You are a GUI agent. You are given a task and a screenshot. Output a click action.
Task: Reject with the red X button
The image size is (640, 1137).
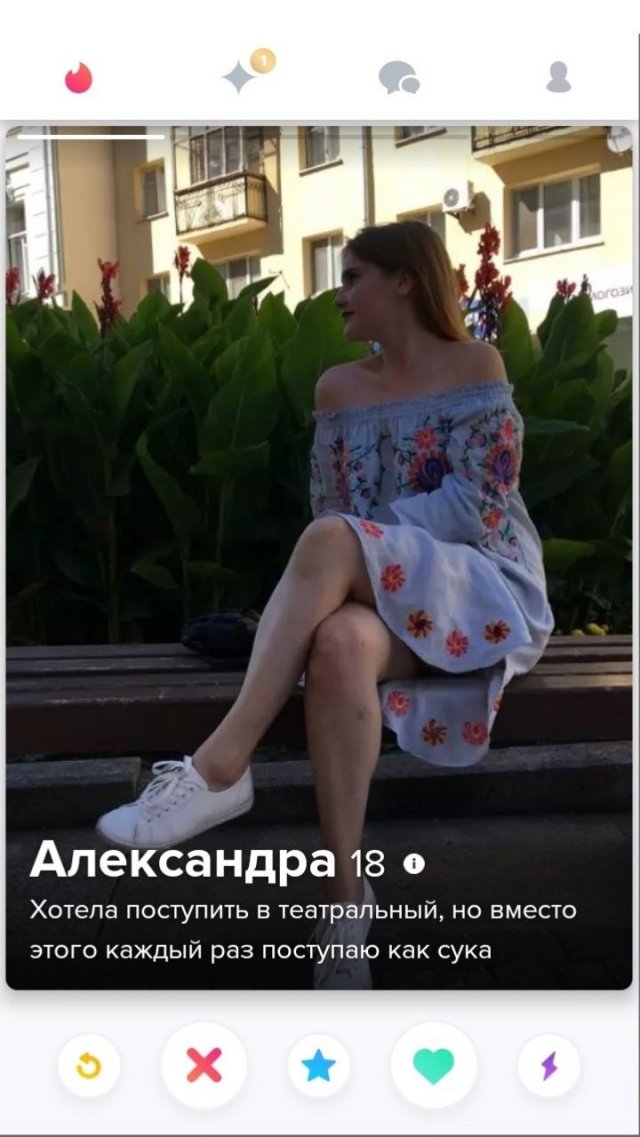[204, 1065]
